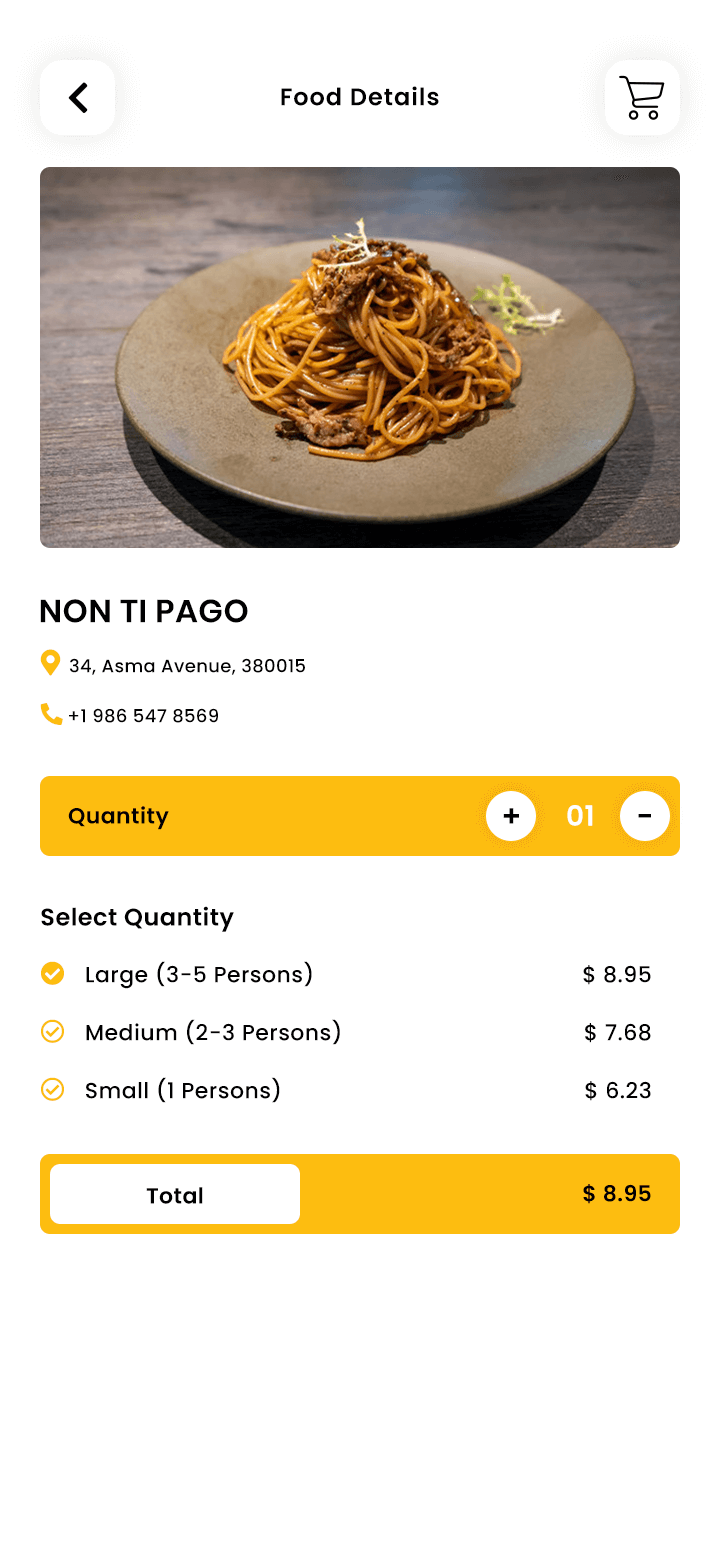The height and width of the screenshot is (1560, 720).
Task: Increase quantity with the plus button
Action: click(511, 816)
